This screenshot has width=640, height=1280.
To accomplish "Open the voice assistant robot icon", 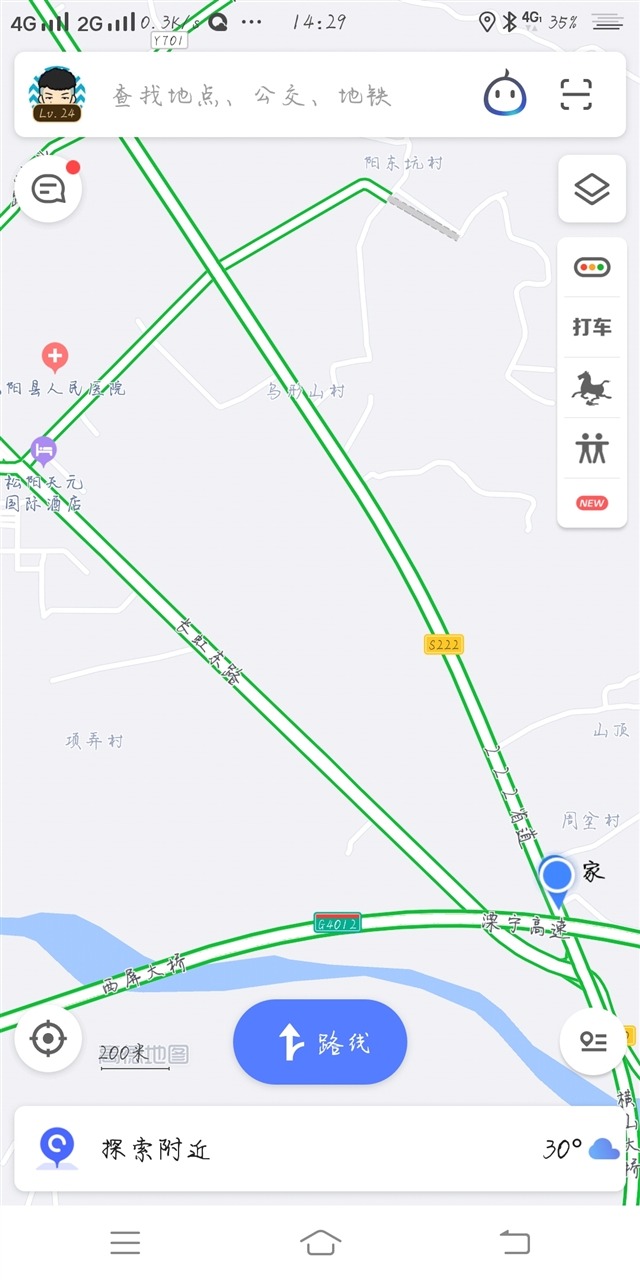I will click(x=504, y=95).
